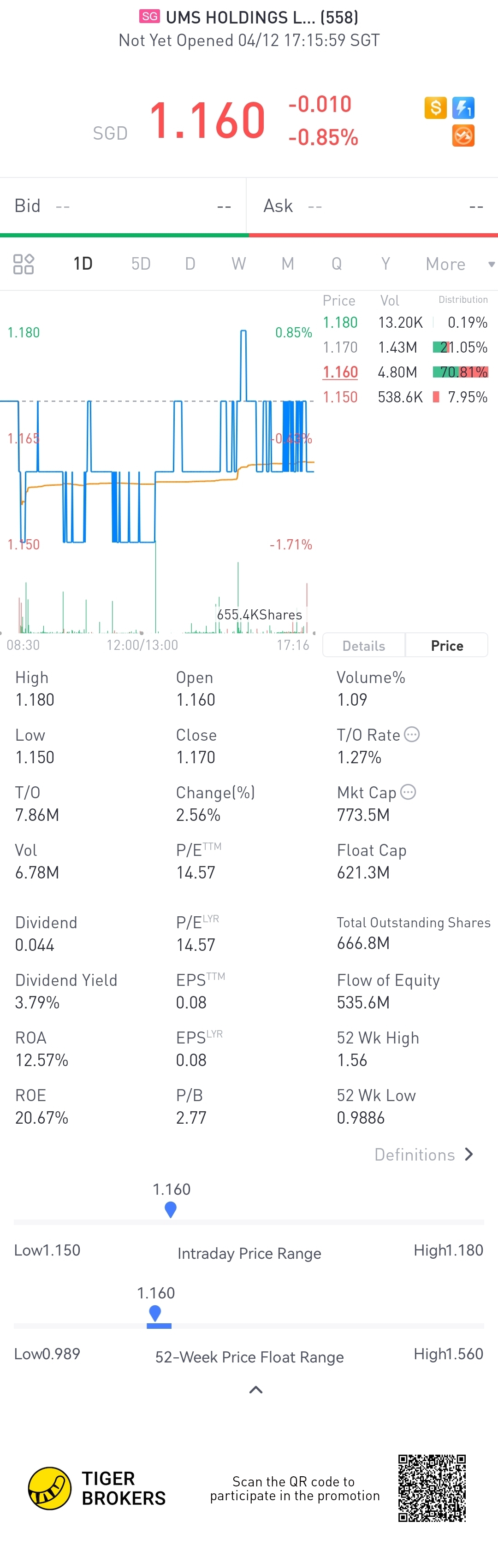This screenshot has width=498, height=1568.
Task: Tap the yellow dollar sign icon
Action: click(x=435, y=108)
